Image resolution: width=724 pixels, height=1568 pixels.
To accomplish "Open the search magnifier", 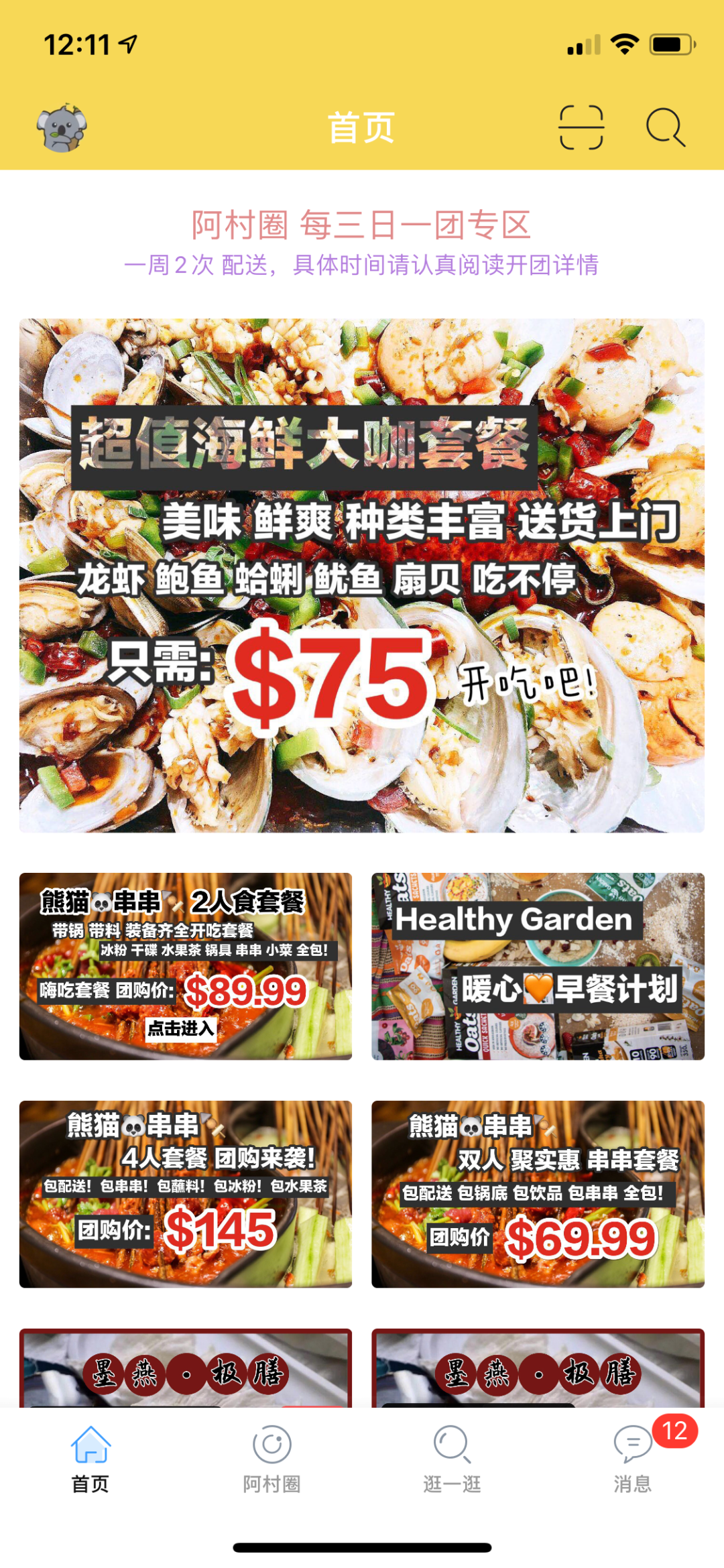I will [665, 127].
